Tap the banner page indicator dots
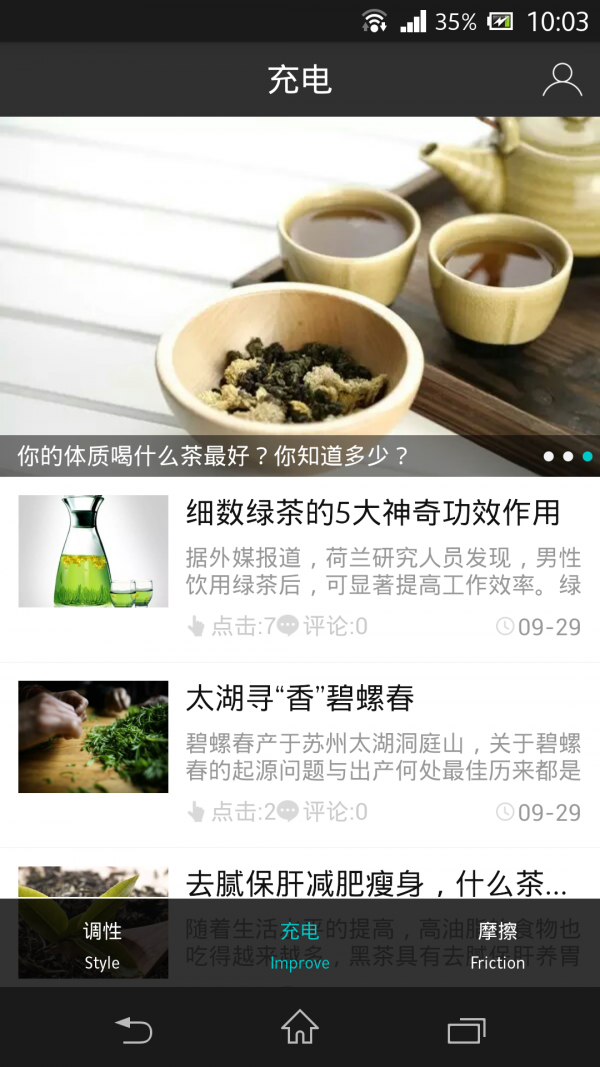 click(568, 456)
